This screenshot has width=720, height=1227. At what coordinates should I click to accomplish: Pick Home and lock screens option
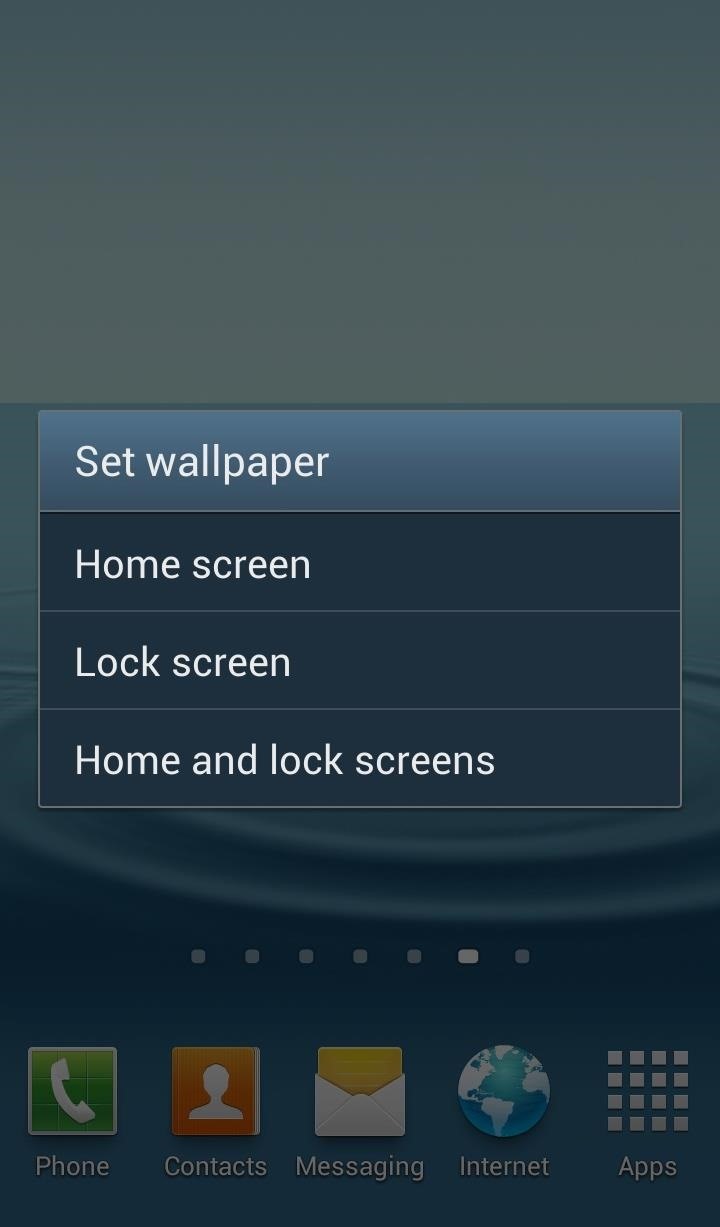[x=360, y=760]
